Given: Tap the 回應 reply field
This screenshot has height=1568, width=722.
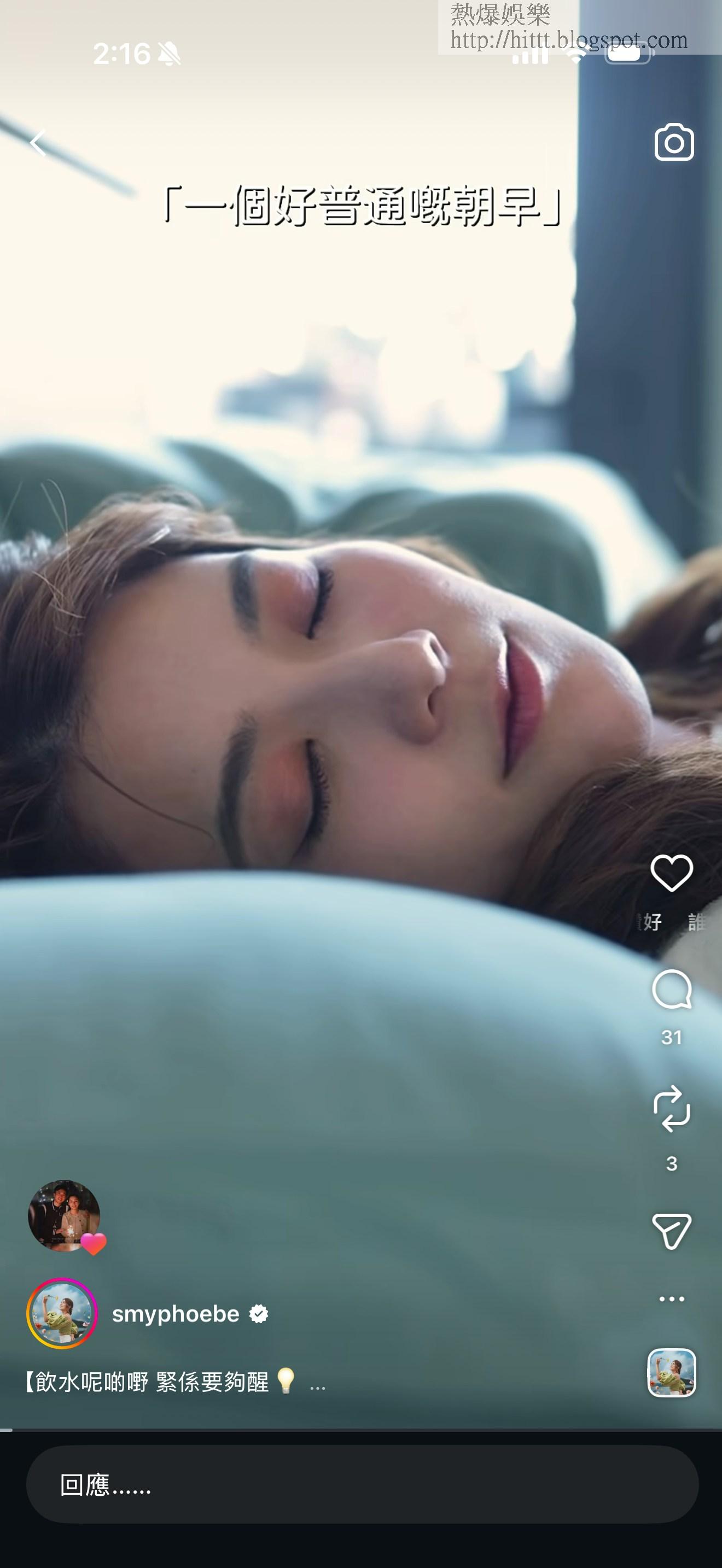Looking at the screenshot, I should point(362,1484).
